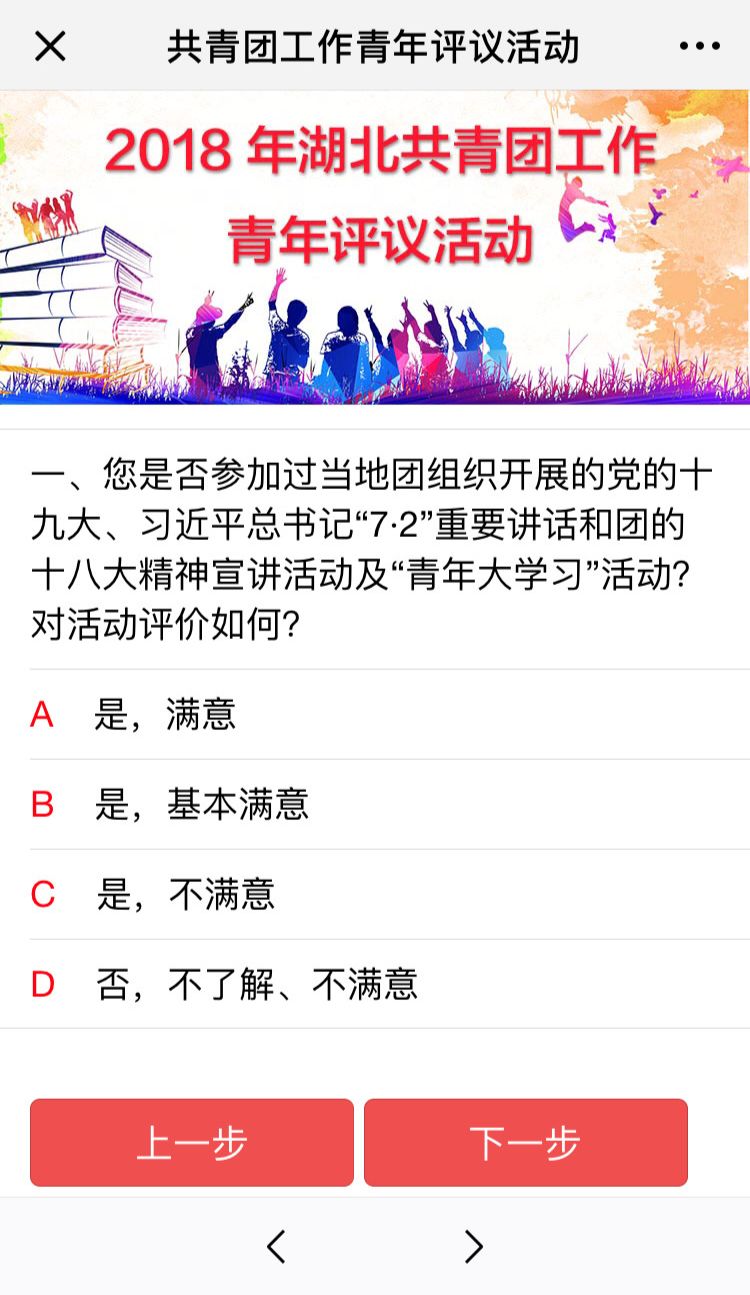Screen dimensions: 750x1295
Task: Click the 上一步 button
Action: 191,1144
